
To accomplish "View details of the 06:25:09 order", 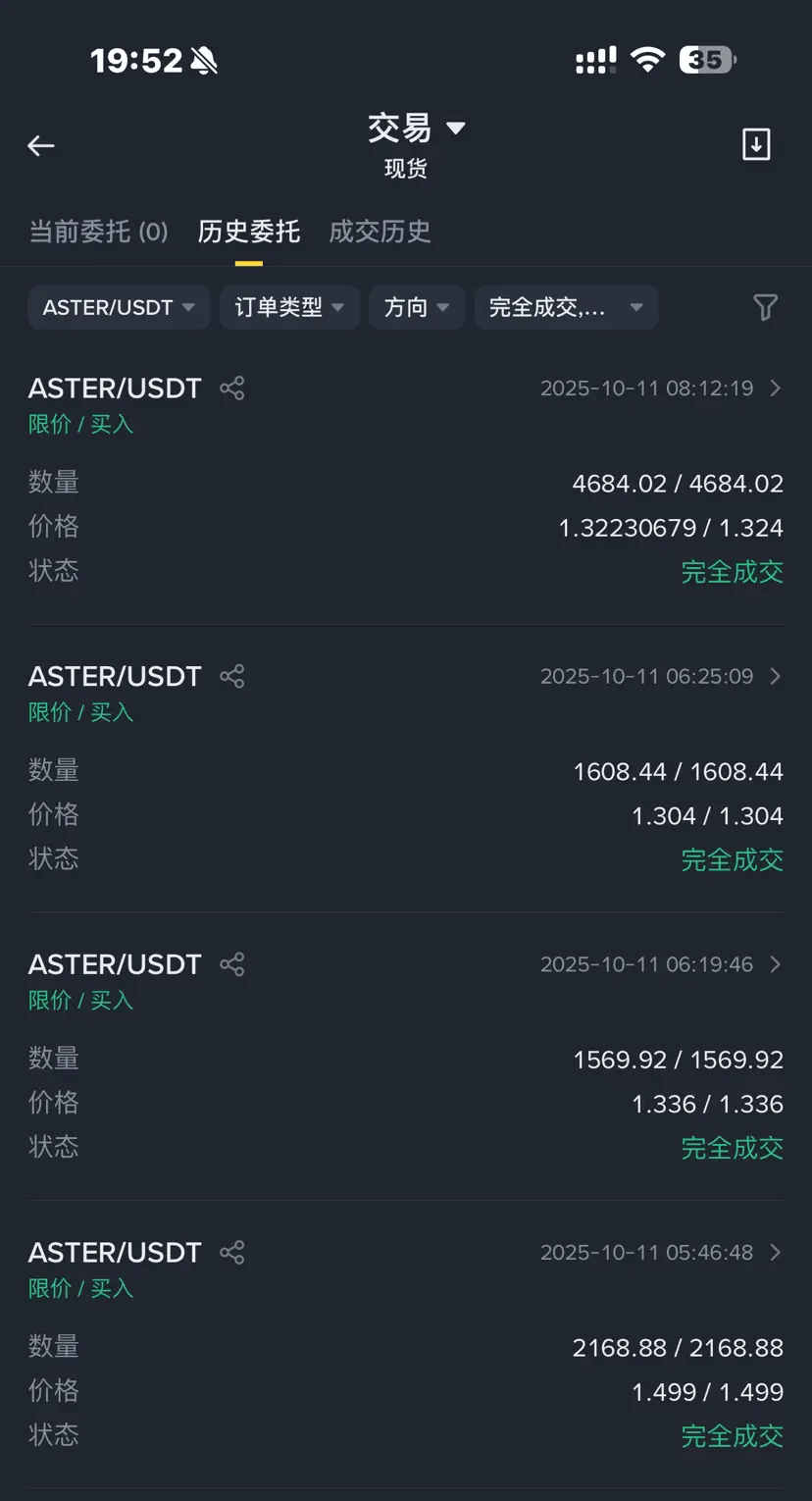I will point(775,676).
